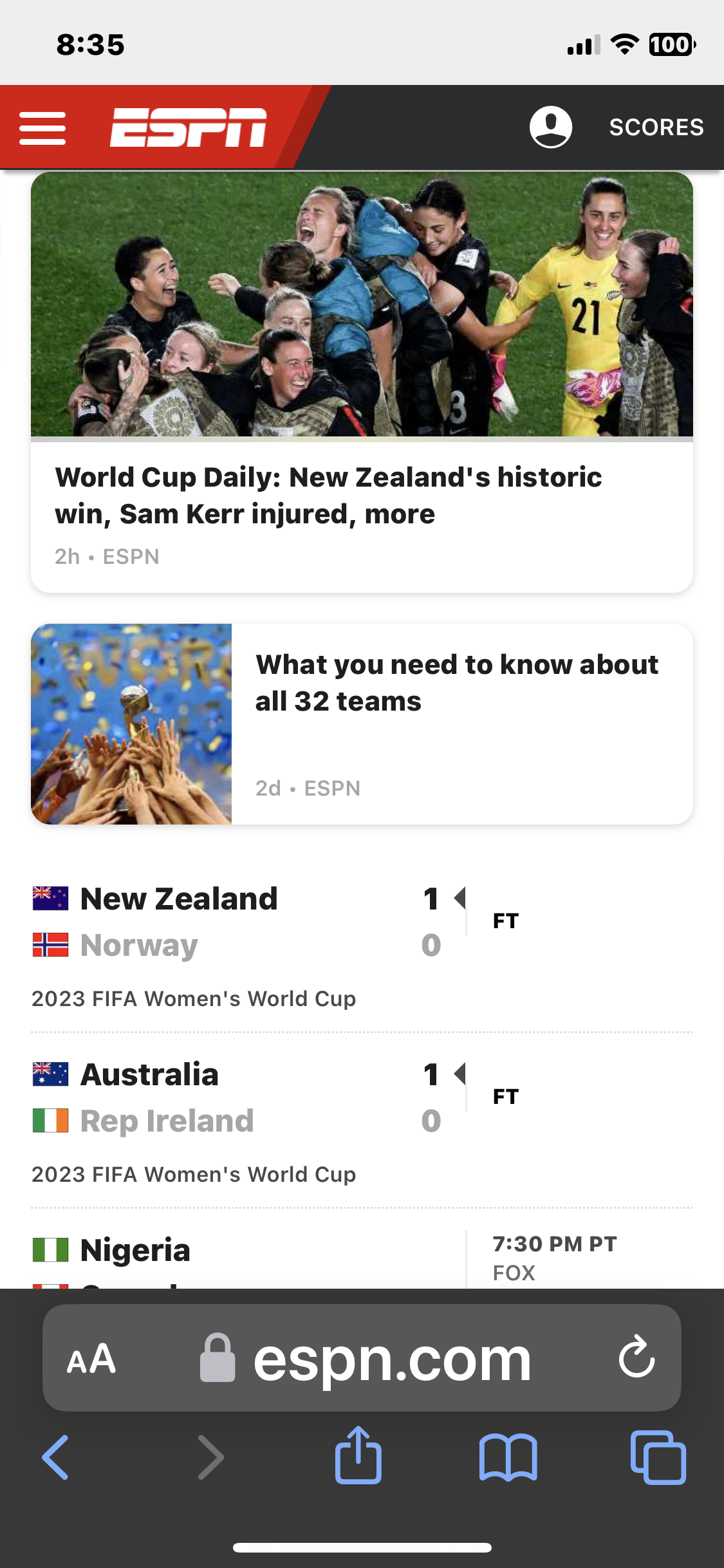Open Safari bookmarks
The width and height of the screenshot is (724, 1568).
(508, 1458)
